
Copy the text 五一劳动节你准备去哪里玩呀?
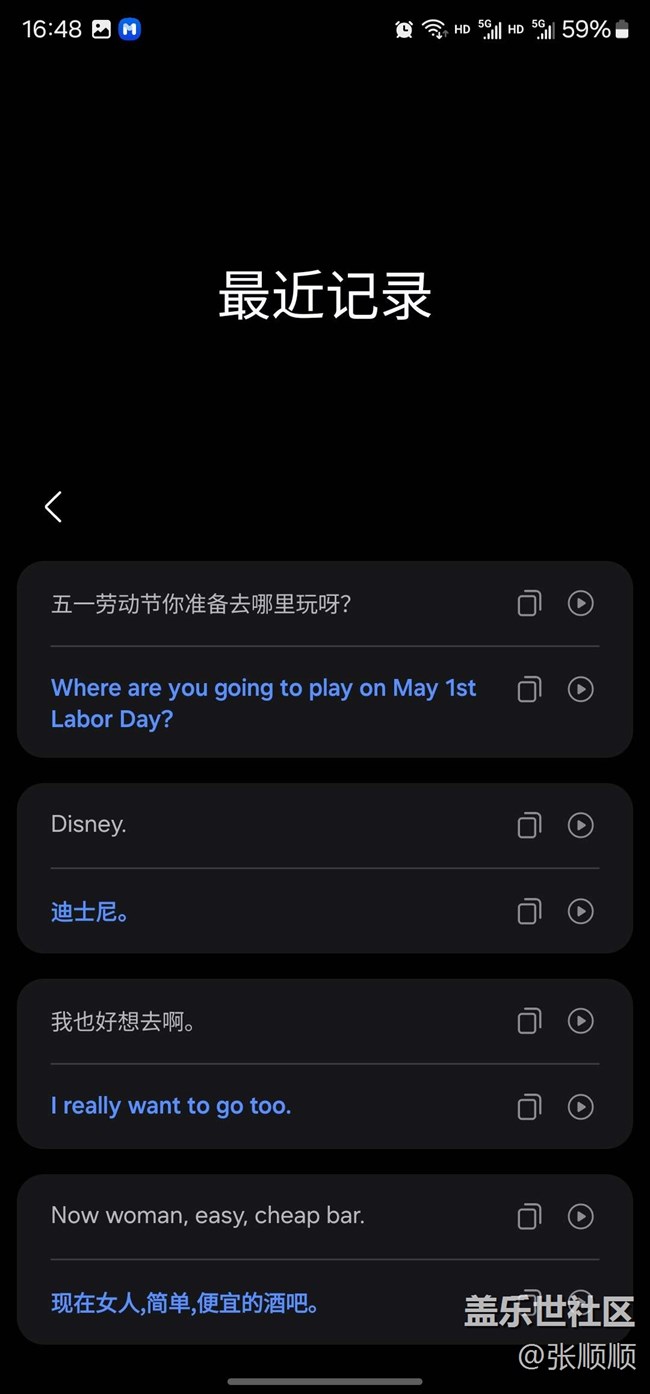click(529, 603)
